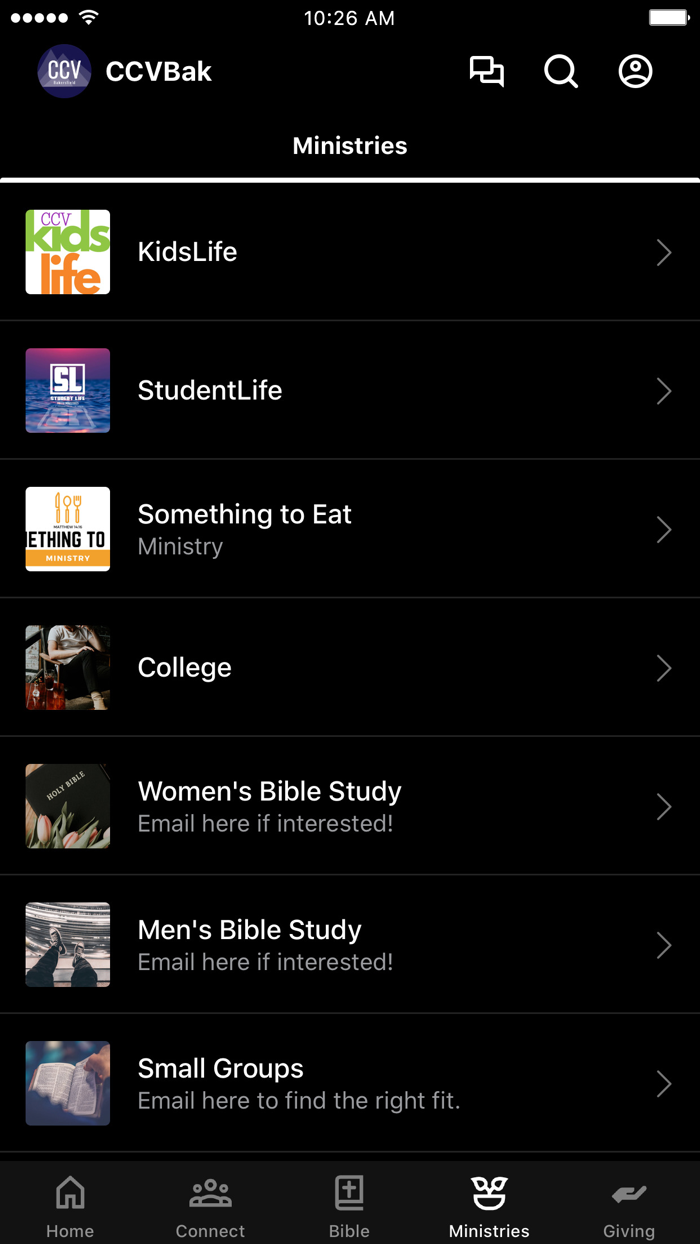Open the messages chat icon

[x=487, y=72]
